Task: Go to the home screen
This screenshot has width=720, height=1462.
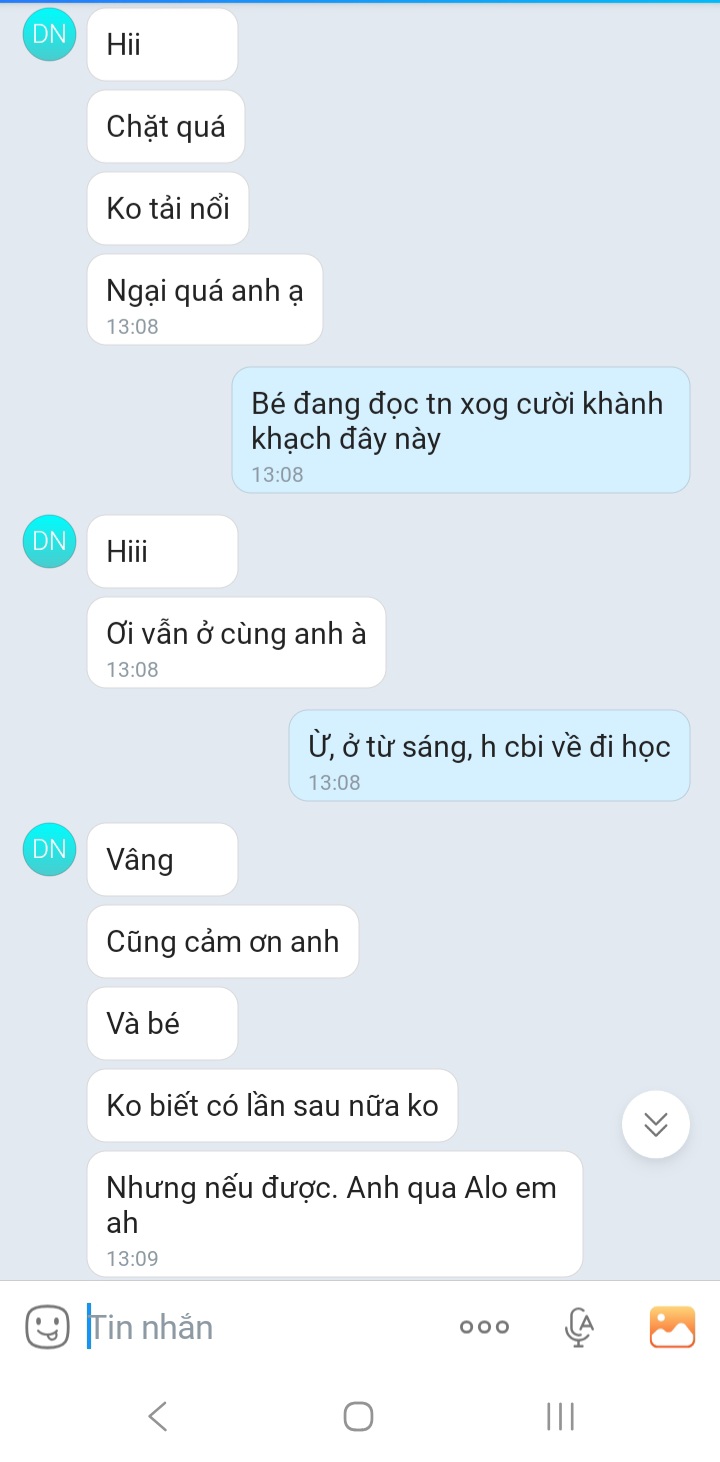Action: pos(359,1416)
